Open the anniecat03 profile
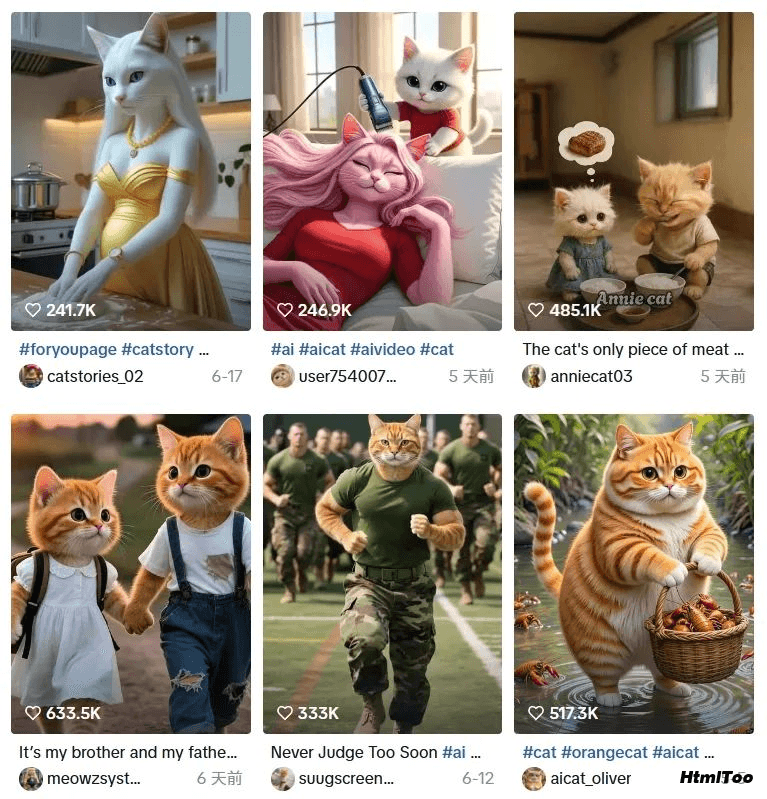The width and height of the screenshot is (767, 799). (x=590, y=377)
